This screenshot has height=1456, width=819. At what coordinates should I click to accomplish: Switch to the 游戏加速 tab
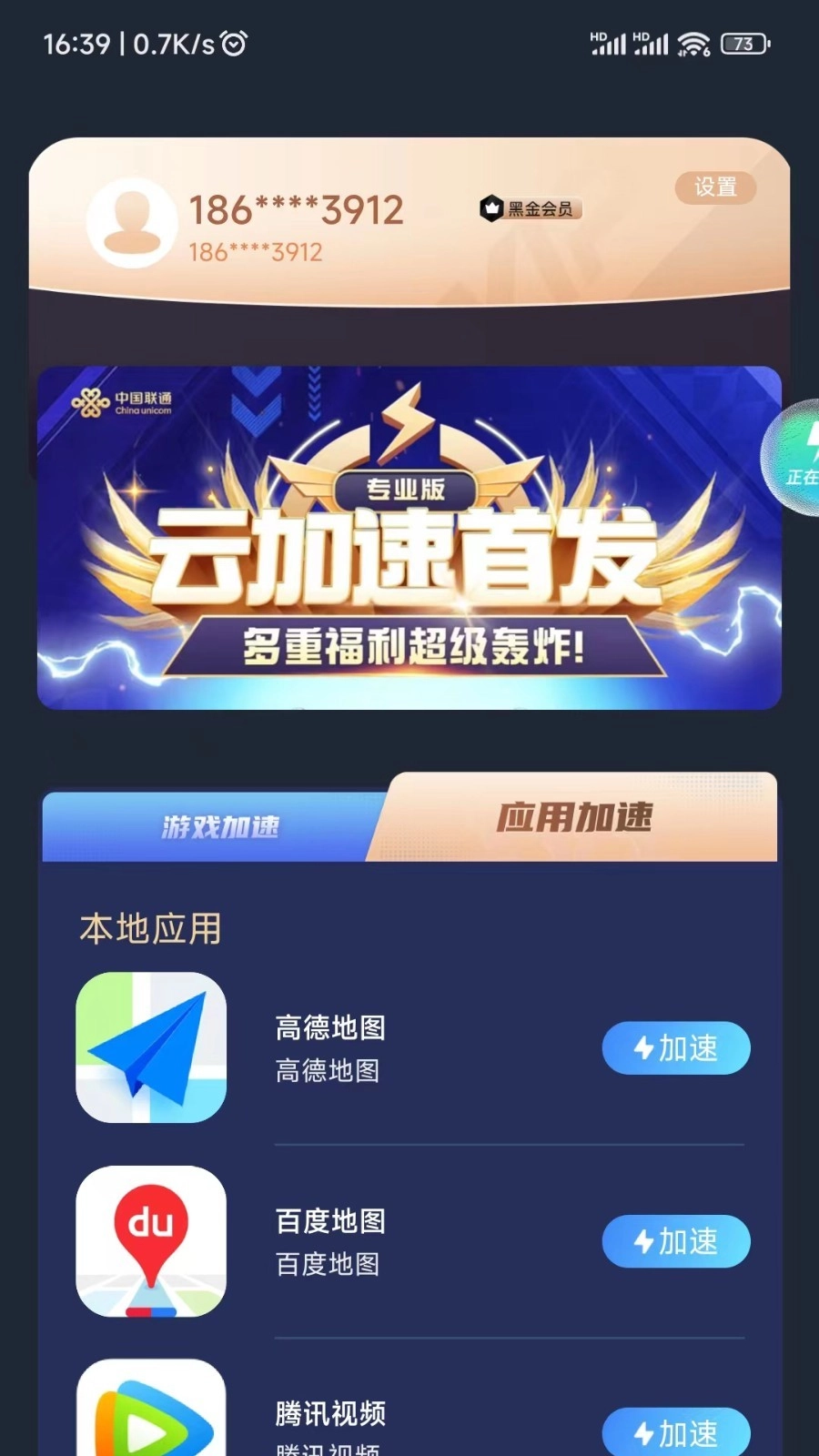pyautogui.click(x=221, y=826)
